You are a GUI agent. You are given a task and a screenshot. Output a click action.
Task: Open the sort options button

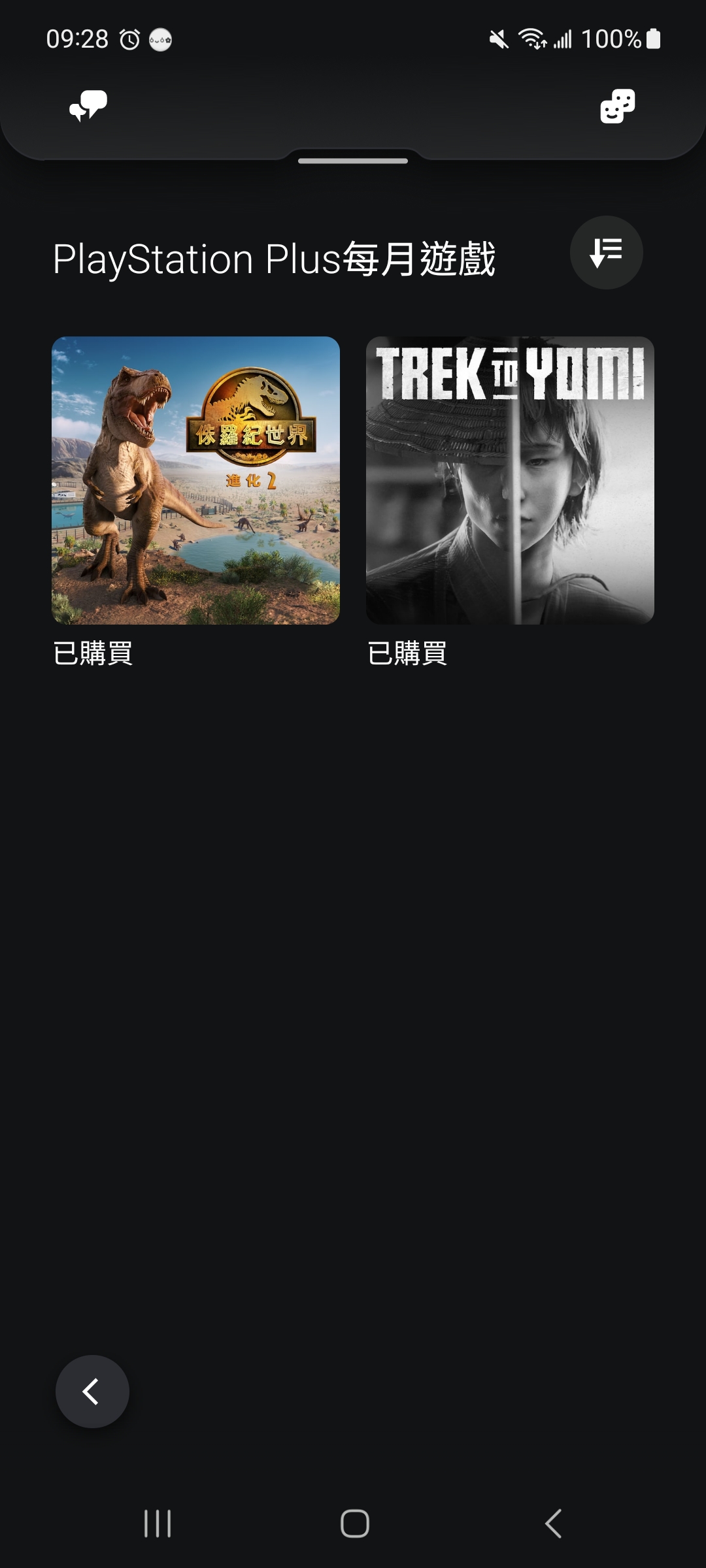tap(607, 253)
